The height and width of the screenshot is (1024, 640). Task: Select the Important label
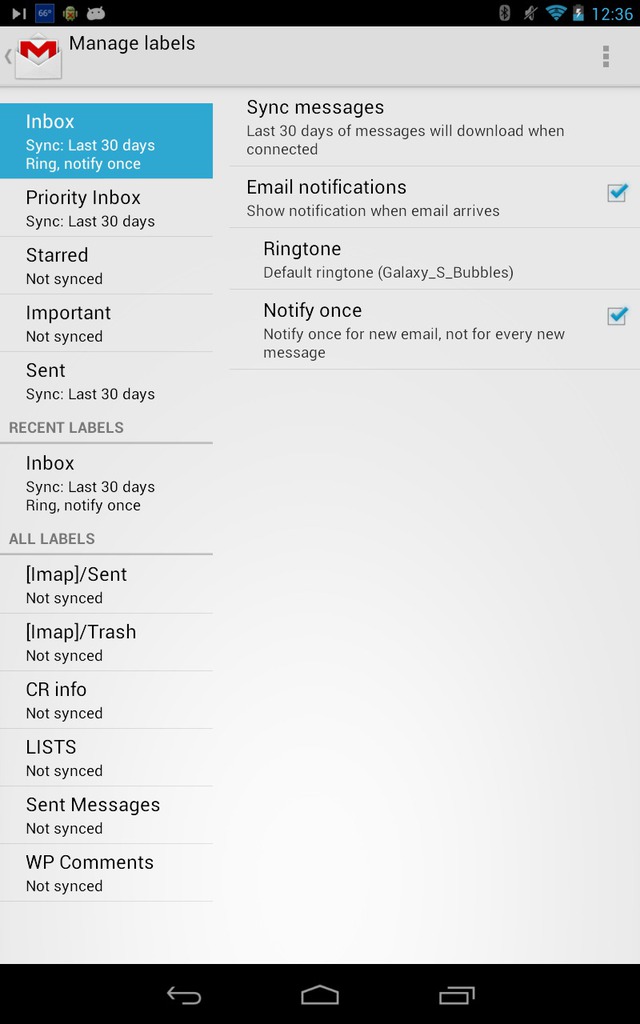coord(106,323)
